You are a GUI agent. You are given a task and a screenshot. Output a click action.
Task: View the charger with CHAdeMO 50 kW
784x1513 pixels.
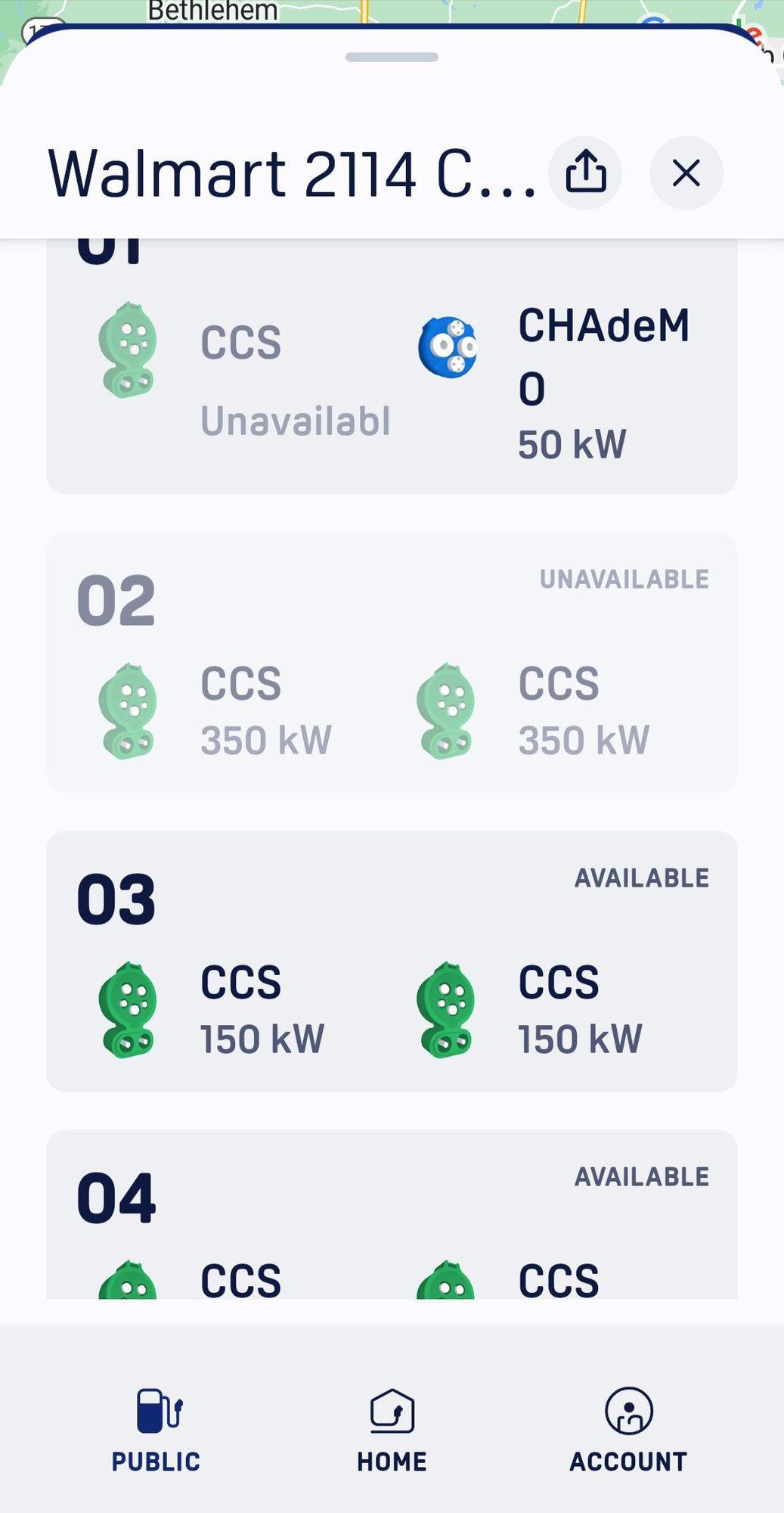(392, 371)
